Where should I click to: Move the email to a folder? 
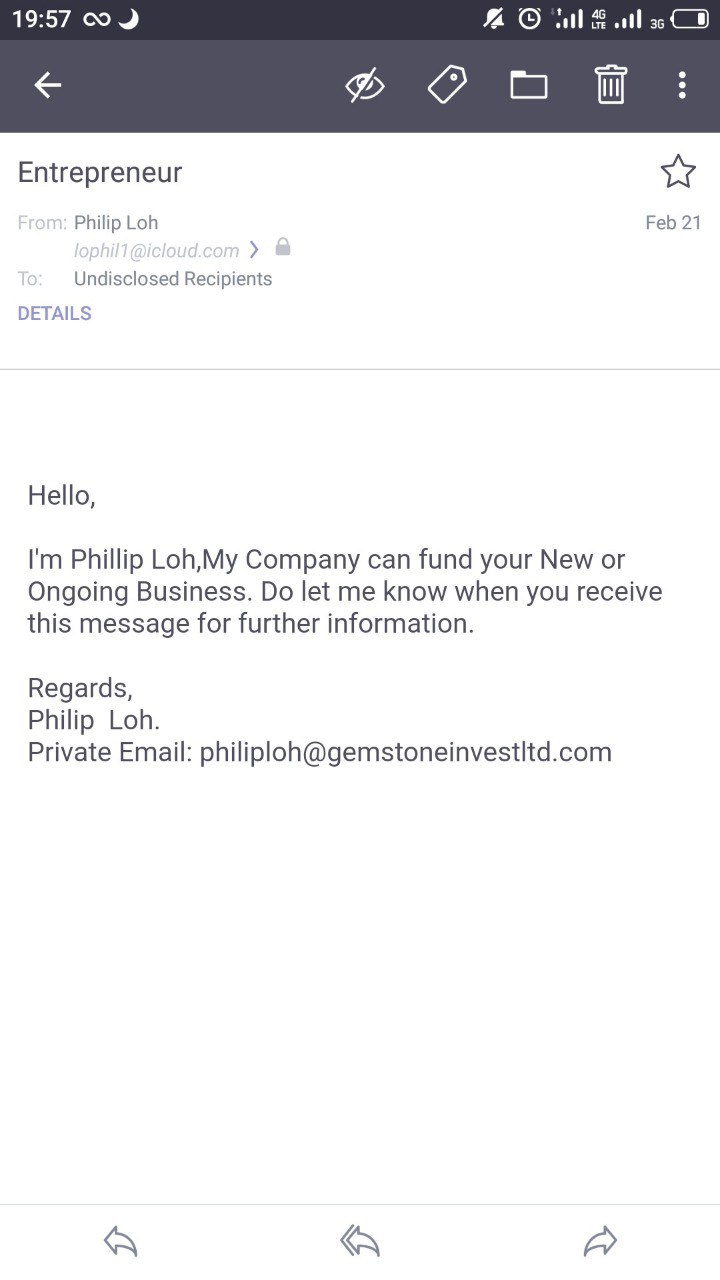tap(529, 85)
